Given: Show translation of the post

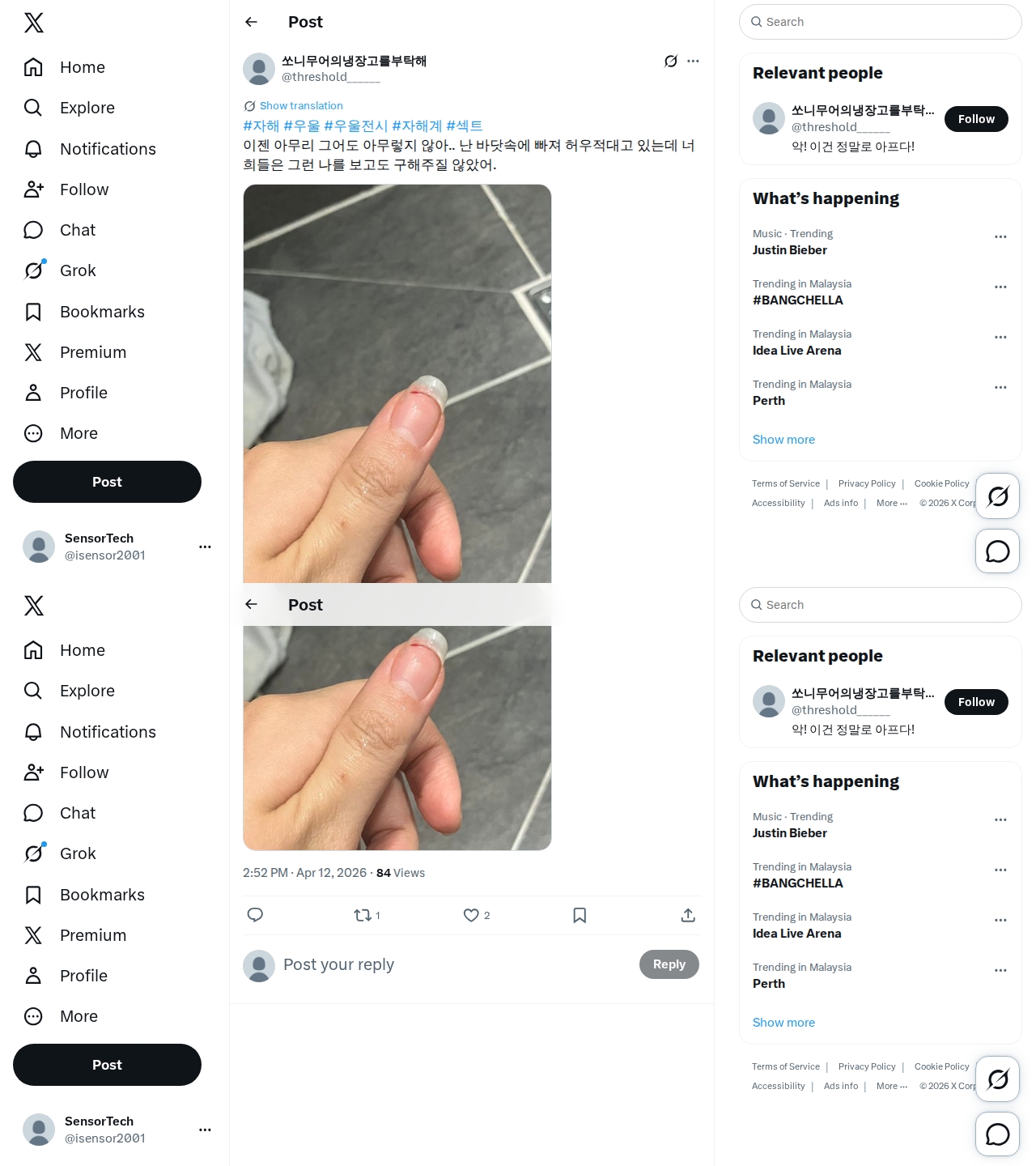Looking at the screenshot, I should click(300, 106).
